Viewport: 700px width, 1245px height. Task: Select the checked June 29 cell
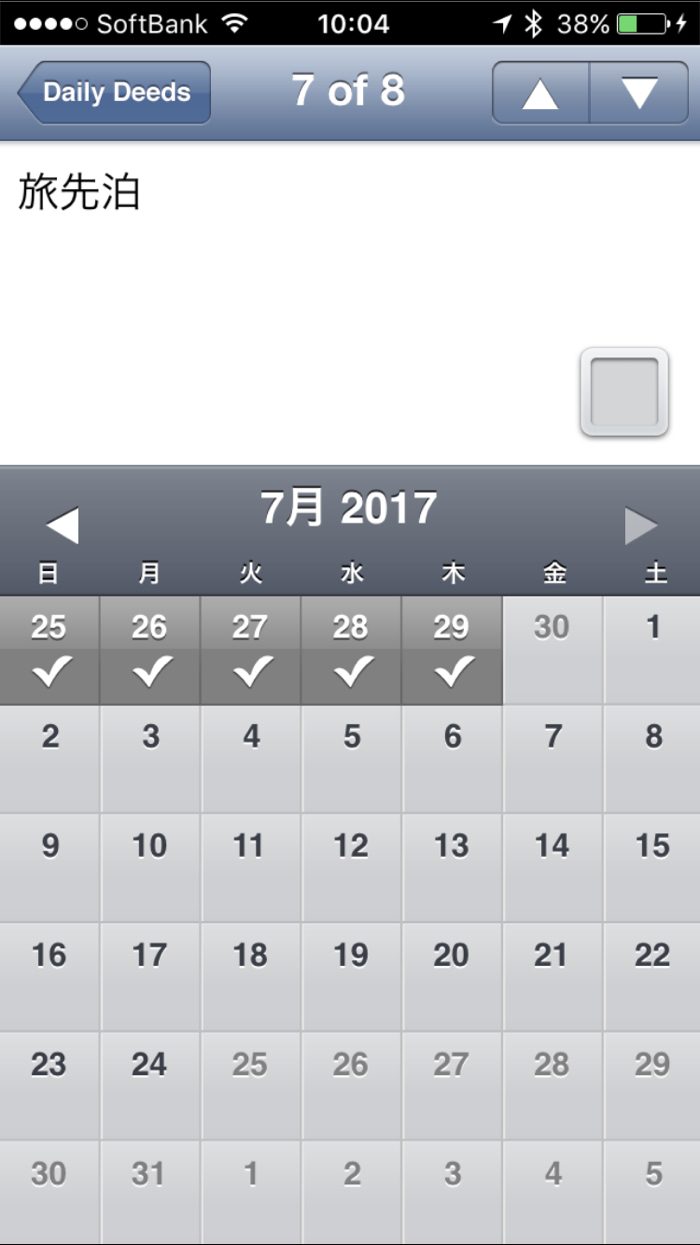pos(452,650)
